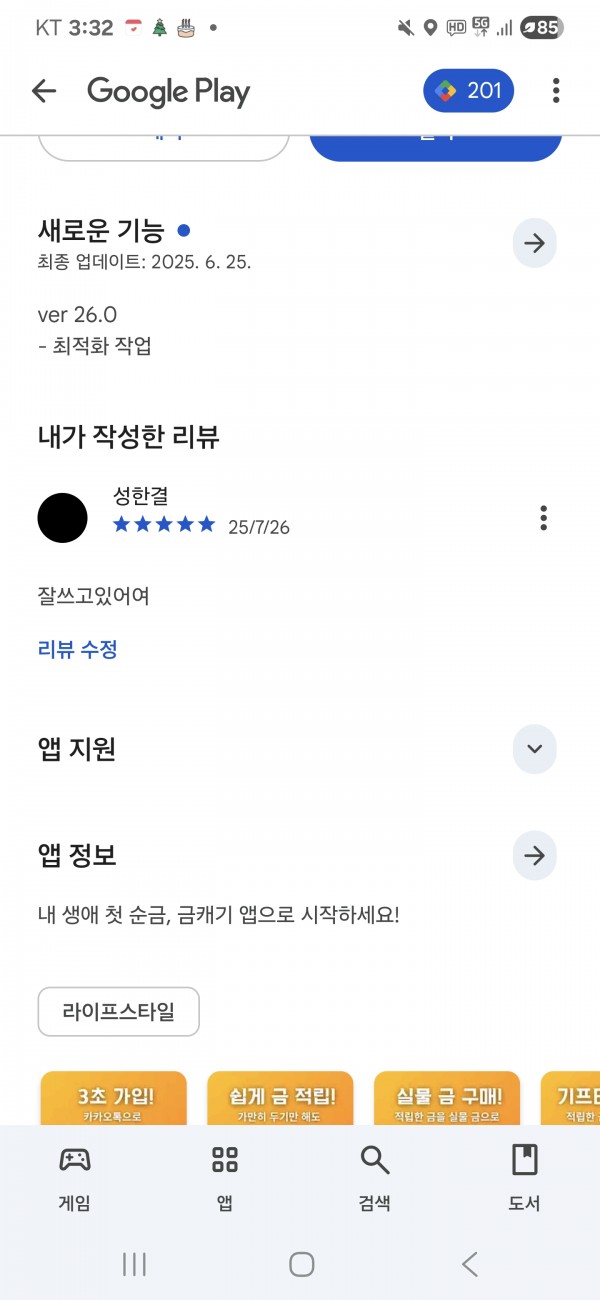Tap the system home button
Screen dimensions: 600x1300
point(301,1264)
